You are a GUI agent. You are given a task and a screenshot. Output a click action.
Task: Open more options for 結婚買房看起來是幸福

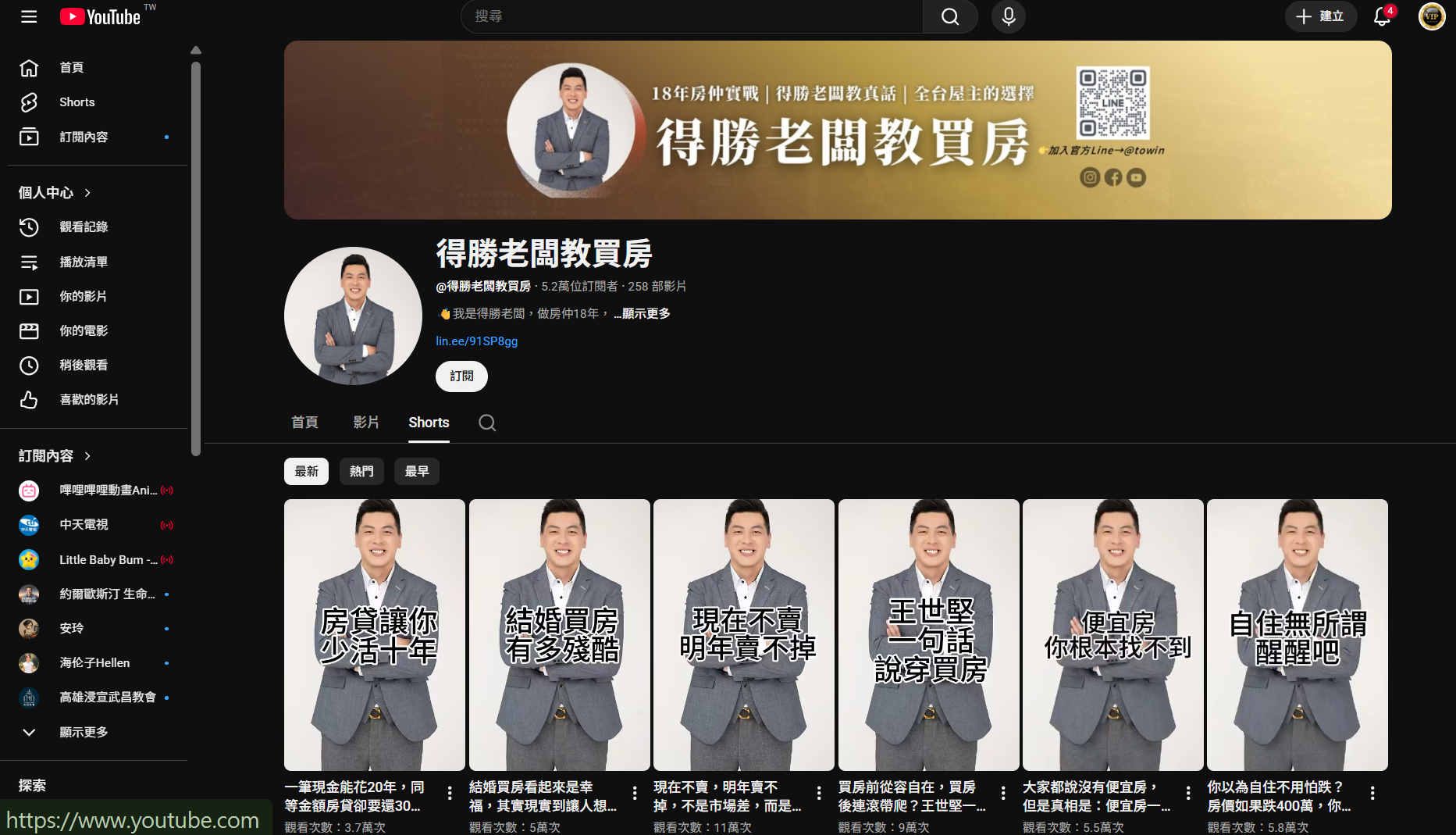tap(635, 794)
